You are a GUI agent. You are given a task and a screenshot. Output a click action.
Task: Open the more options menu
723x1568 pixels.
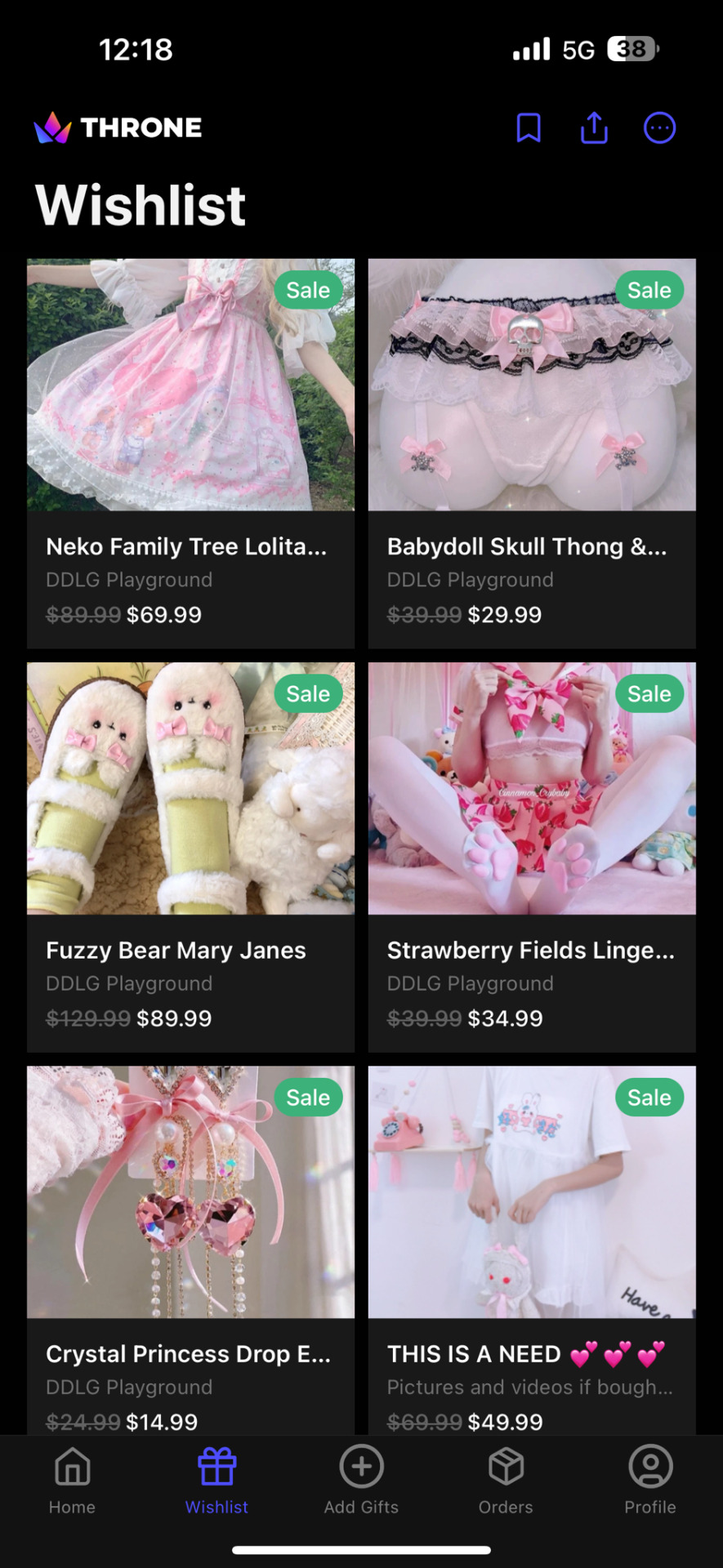[659, 128]
